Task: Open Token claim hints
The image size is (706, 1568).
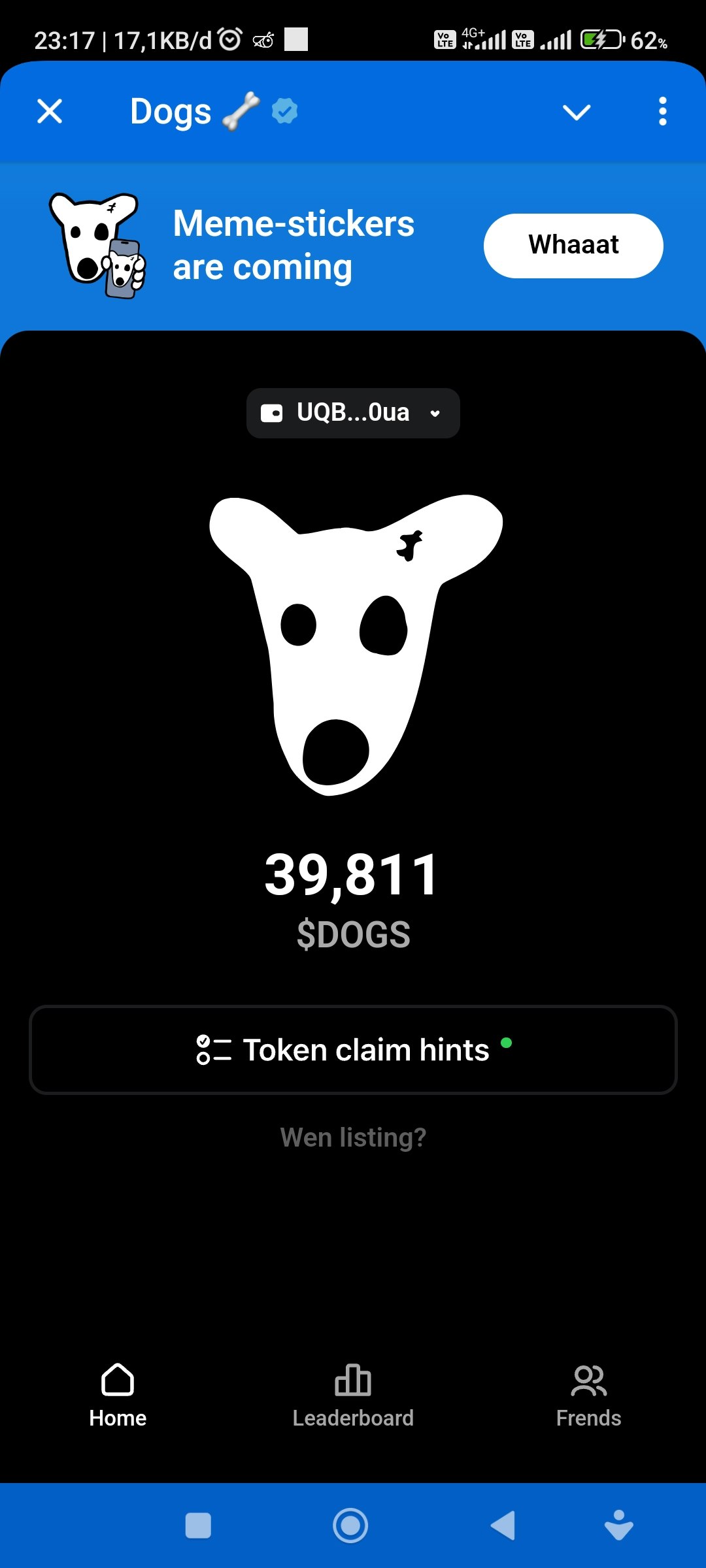Action: click(353, 1050)
